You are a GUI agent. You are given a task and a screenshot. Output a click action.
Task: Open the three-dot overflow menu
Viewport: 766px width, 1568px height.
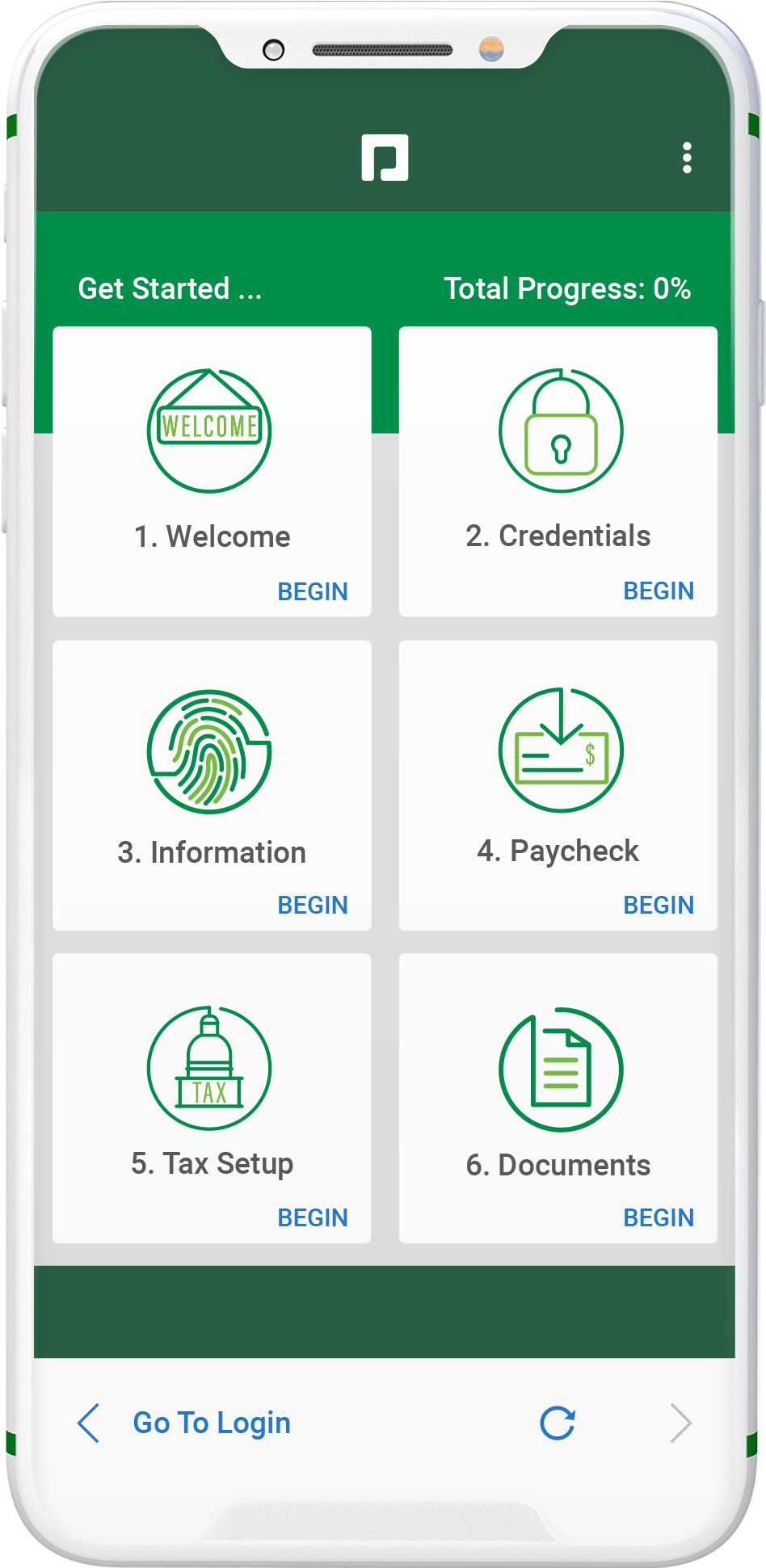click(687, 158)
